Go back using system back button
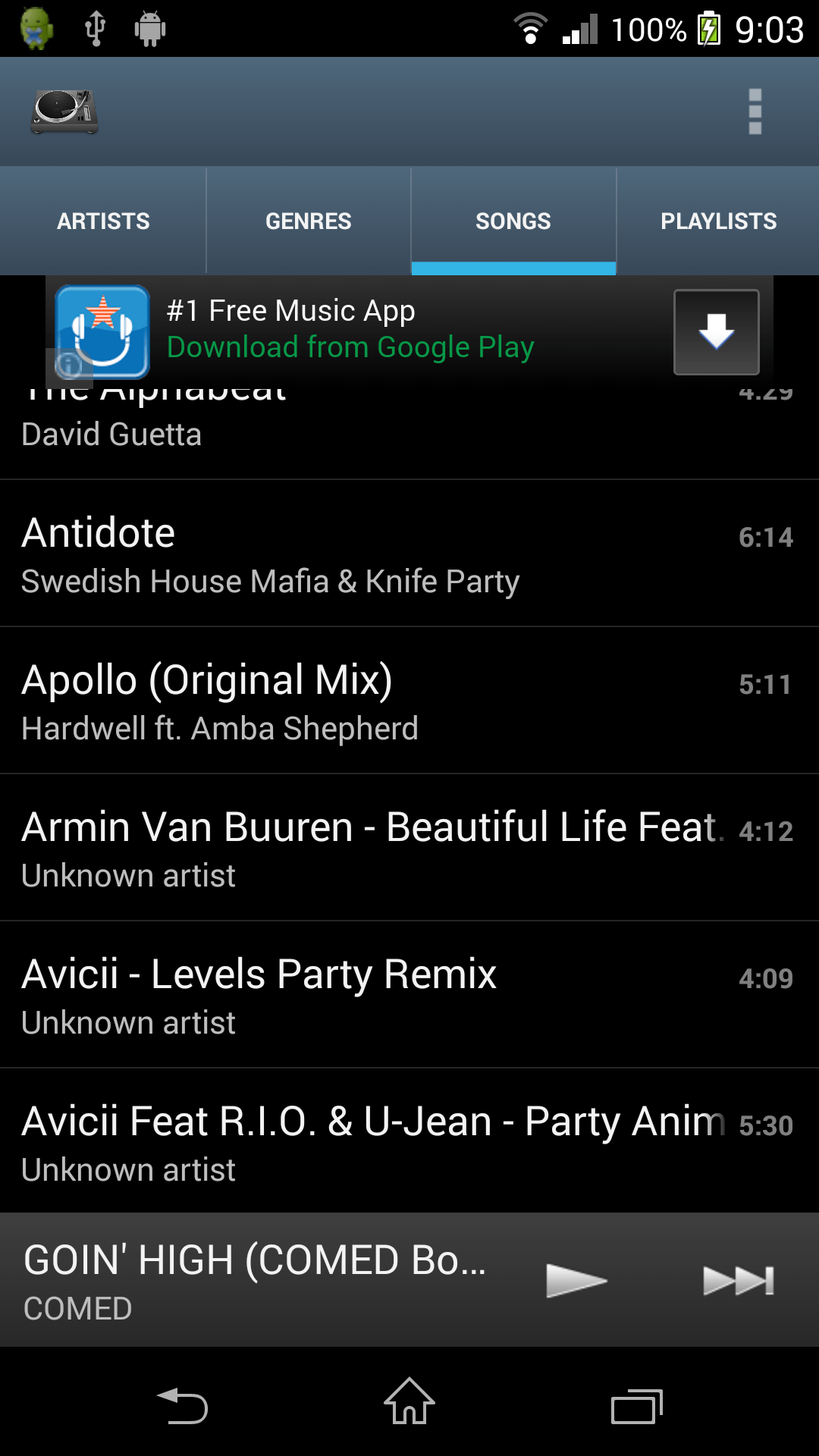Screen dimensions: 819x1456 182,1405
